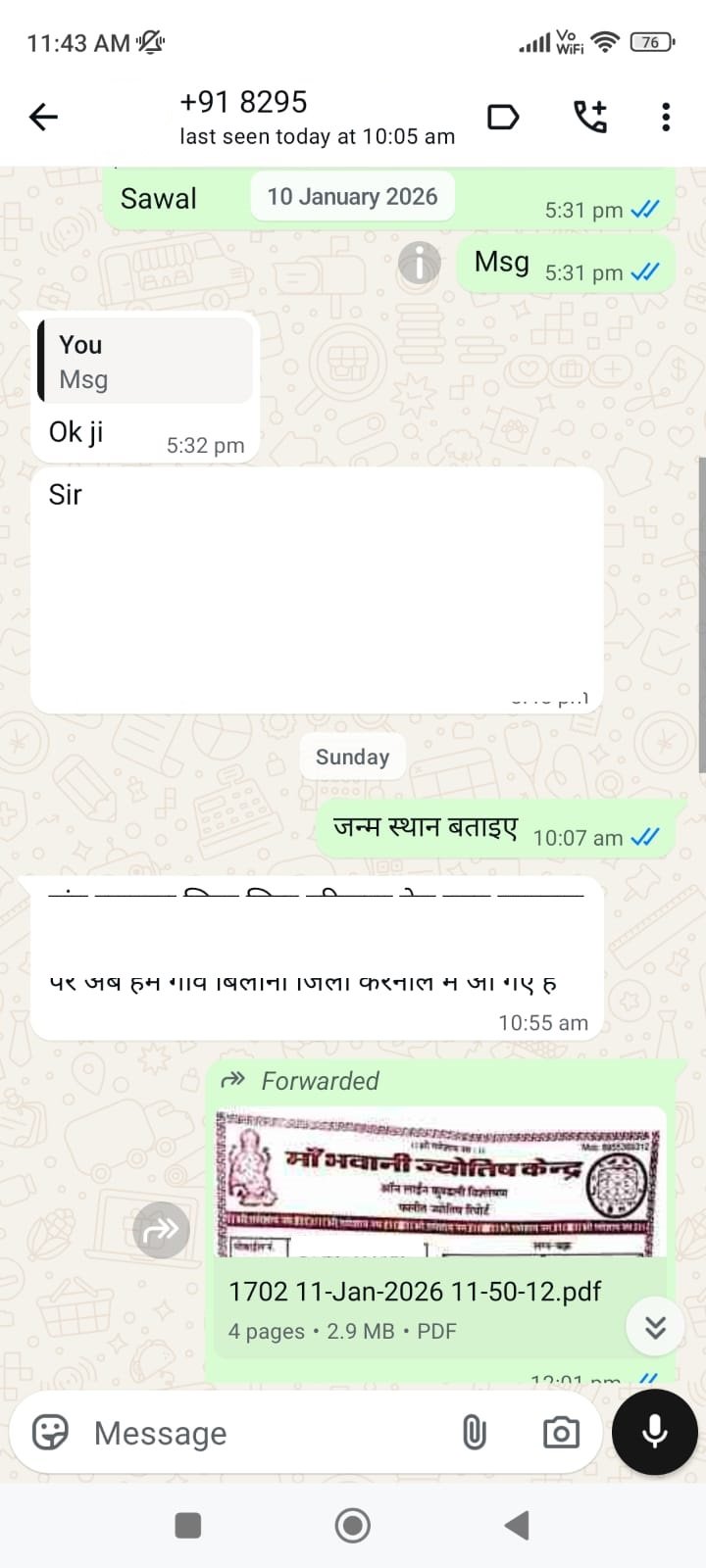Viewport: 706px width, 1568px height.
Task: Attach a file with the paperclip
Action: point(474,1433)
